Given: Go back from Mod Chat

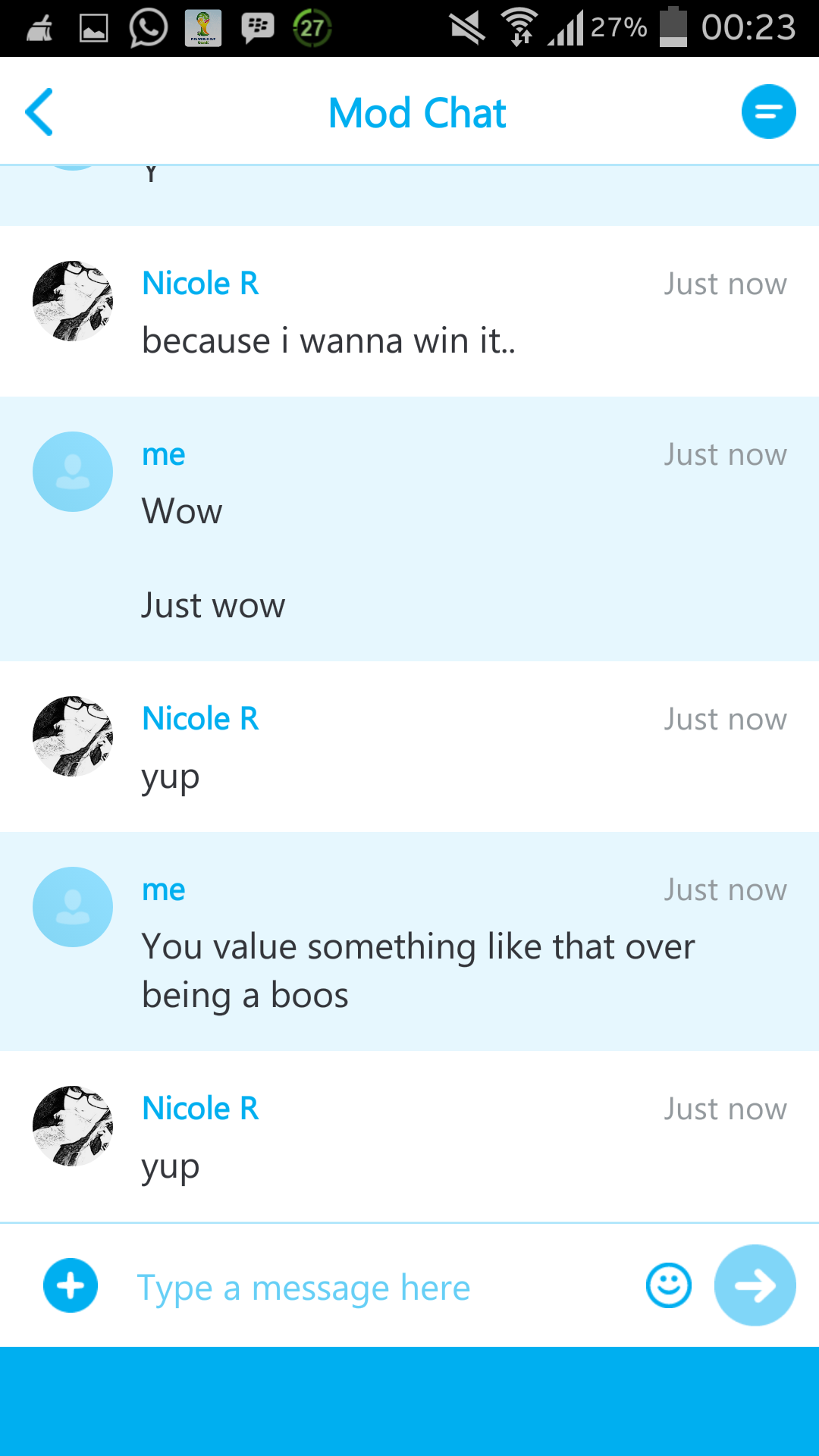Looking at the screenshot, I should [x=39, y=112].
